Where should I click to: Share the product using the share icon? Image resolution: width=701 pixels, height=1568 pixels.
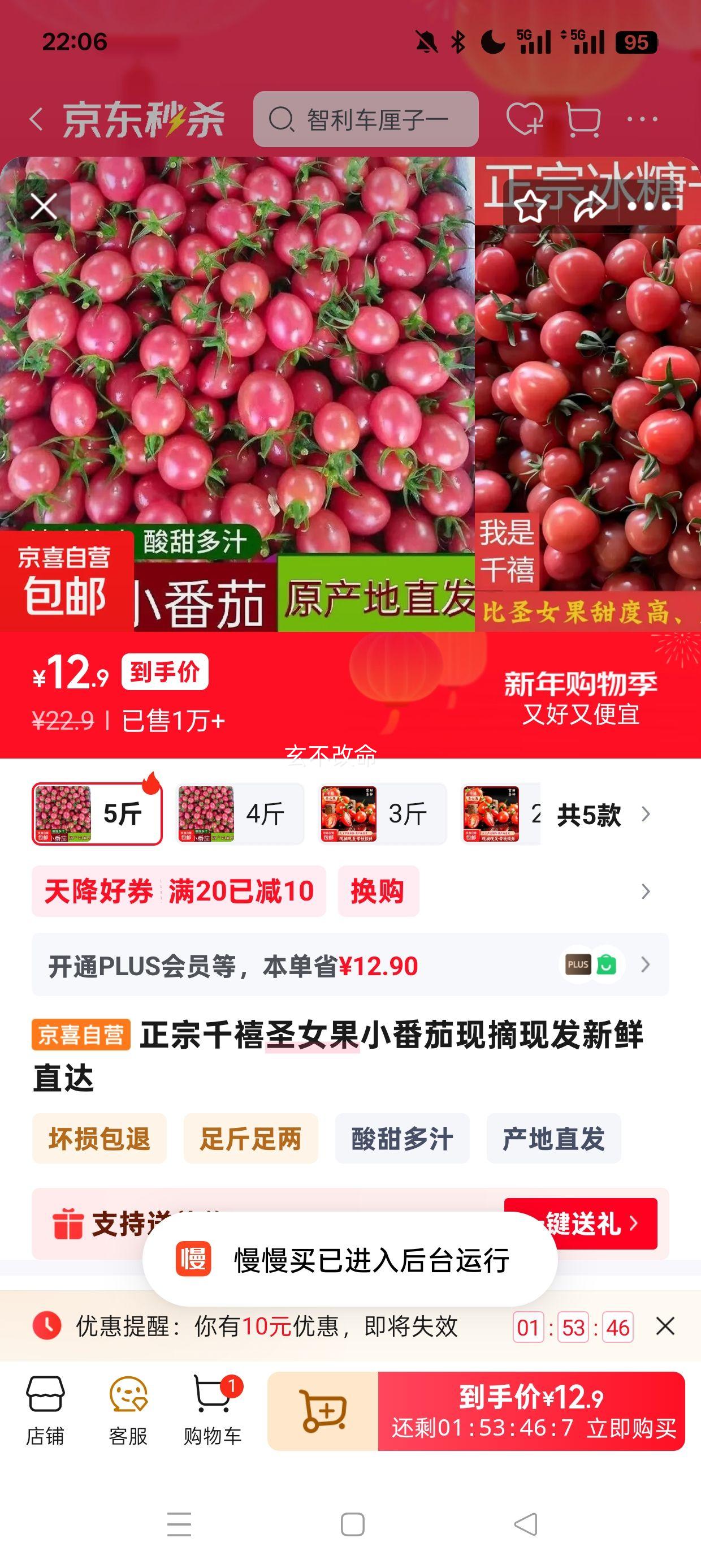[x=589, y=207]
